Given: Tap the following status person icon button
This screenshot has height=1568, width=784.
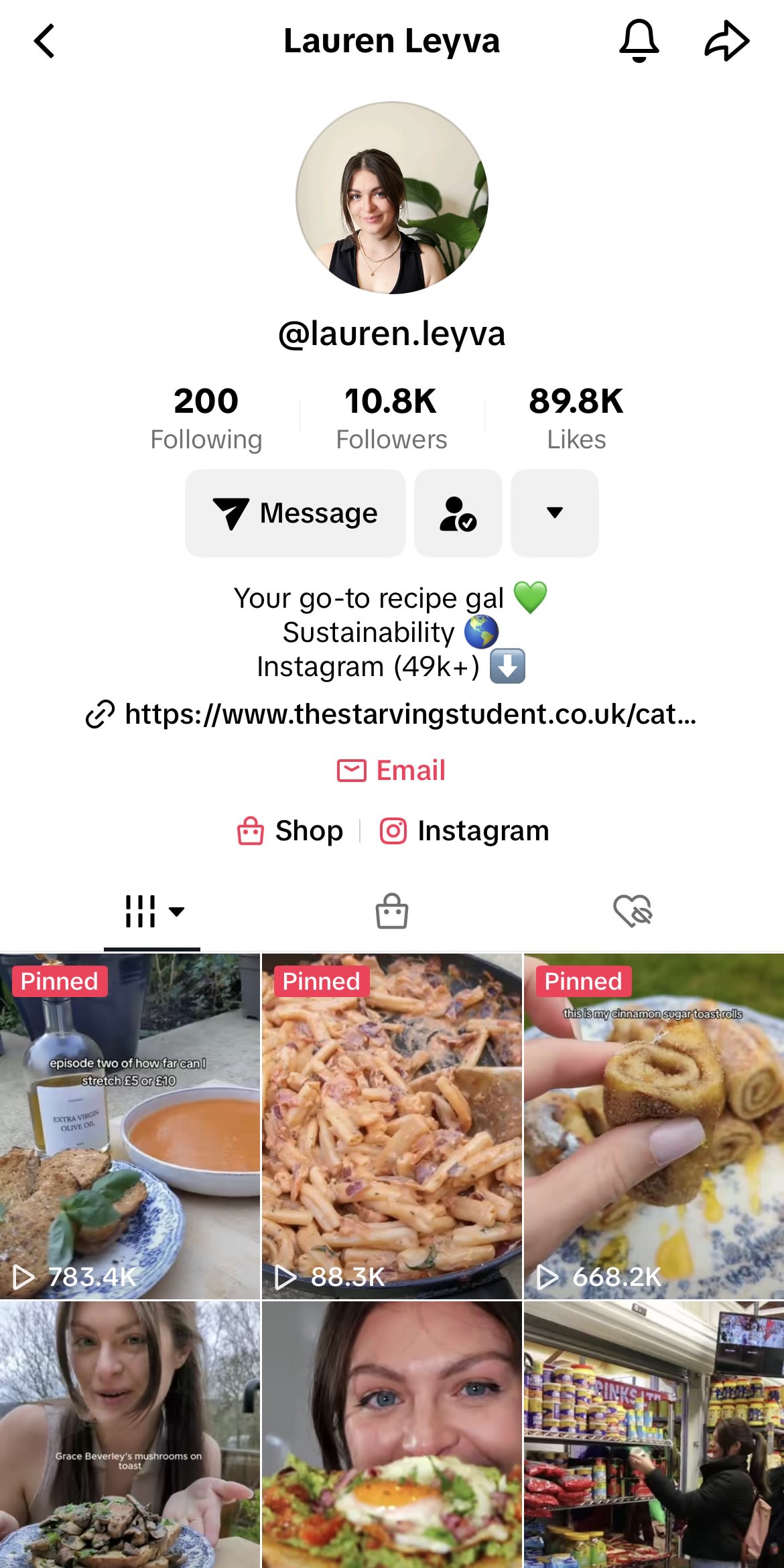Looking at the screenshot, I should (458, 513).
